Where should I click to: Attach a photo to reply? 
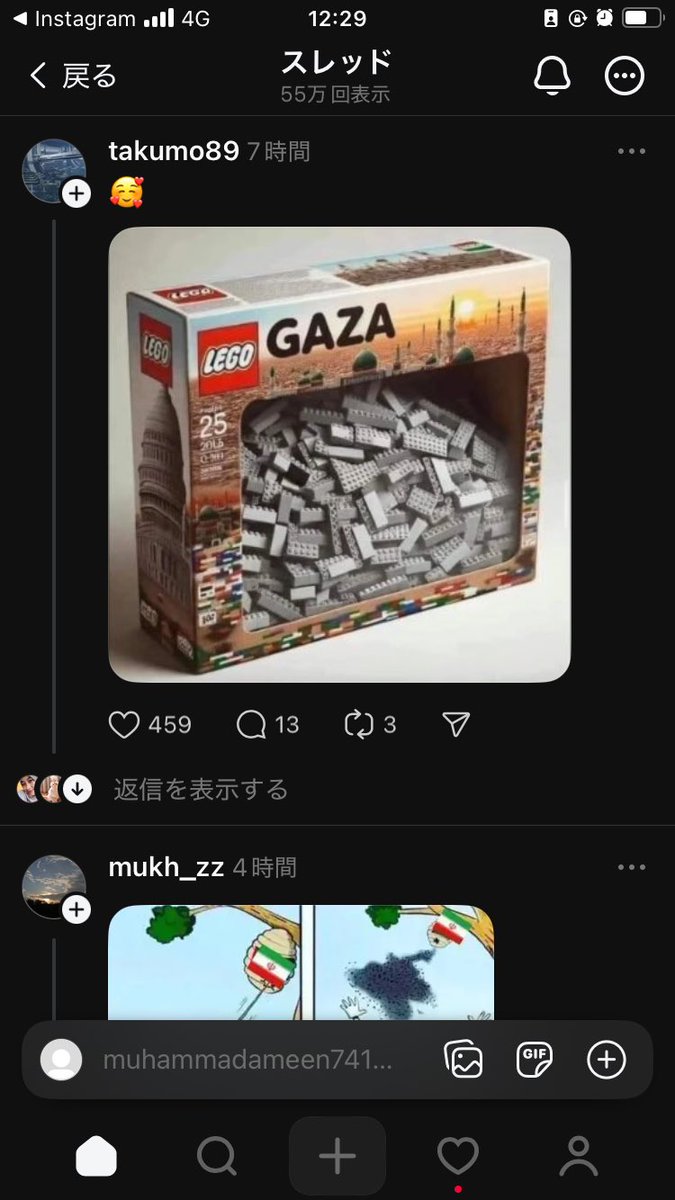464,1060
